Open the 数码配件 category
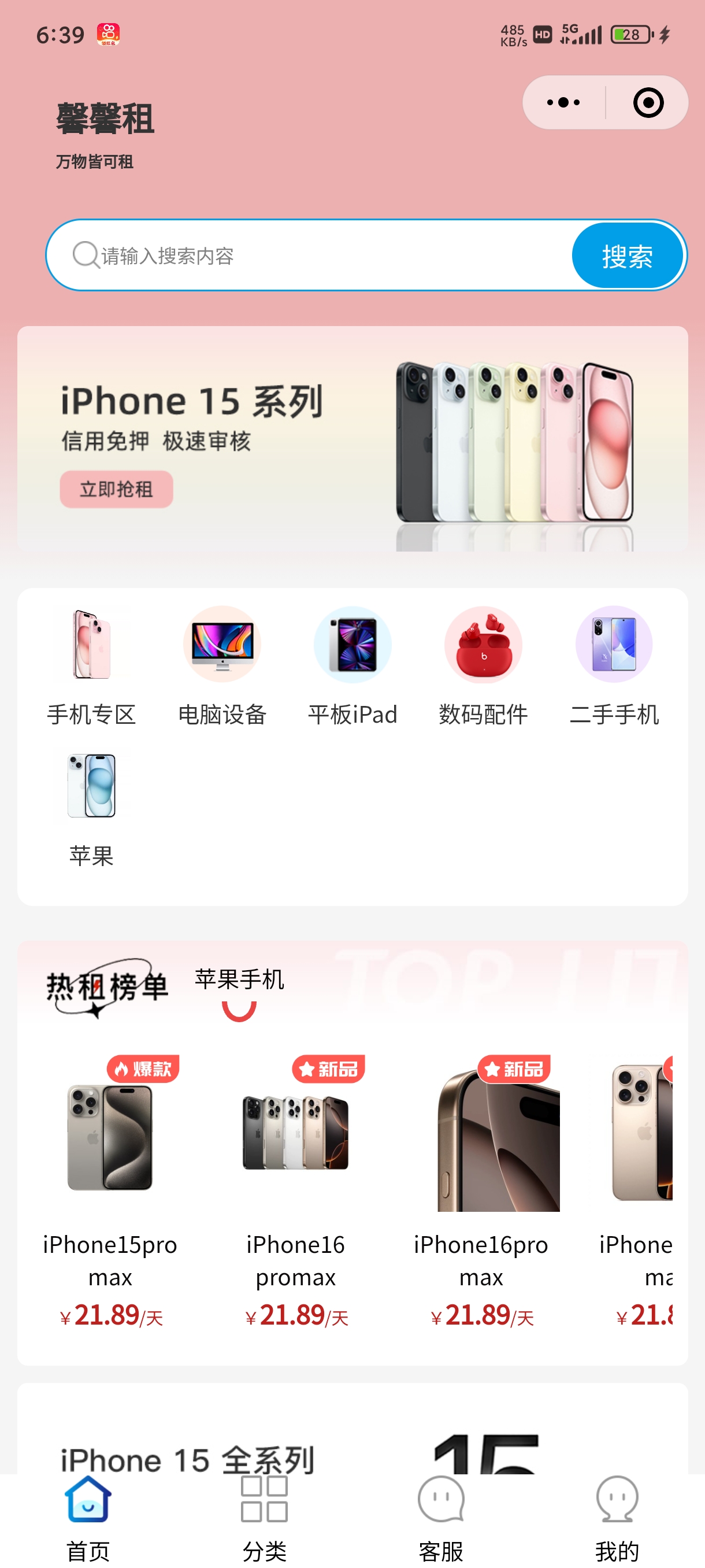 484,667
